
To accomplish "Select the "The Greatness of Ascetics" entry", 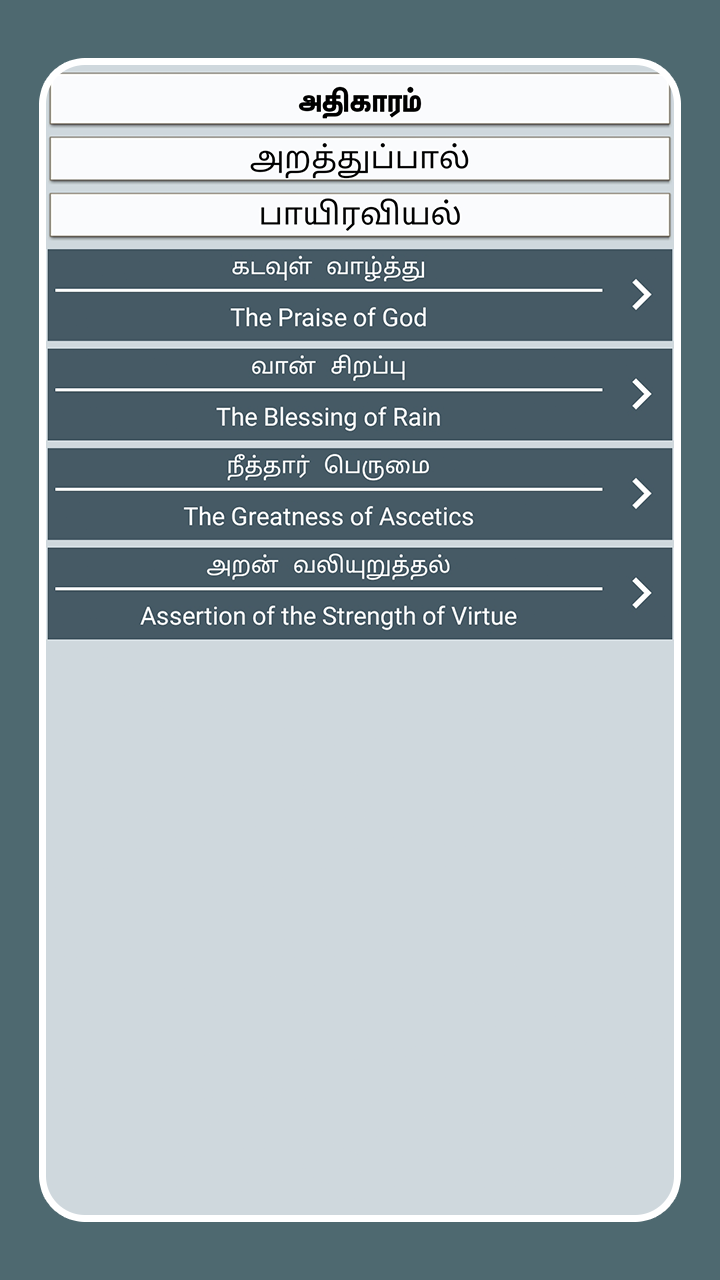I will [330, 517].
